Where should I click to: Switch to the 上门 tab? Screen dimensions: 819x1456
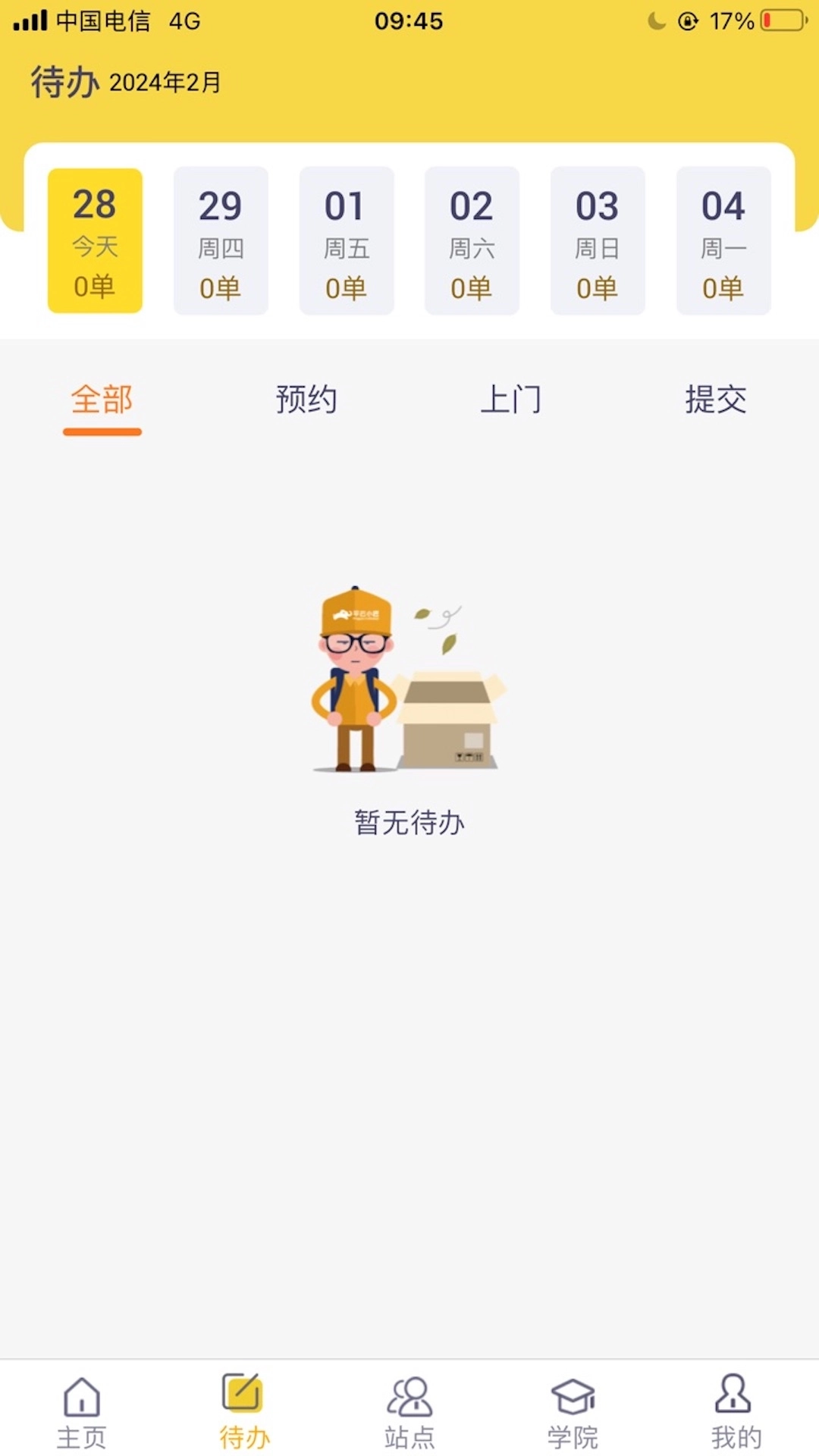pyautogui.click(x=512, y=400)
